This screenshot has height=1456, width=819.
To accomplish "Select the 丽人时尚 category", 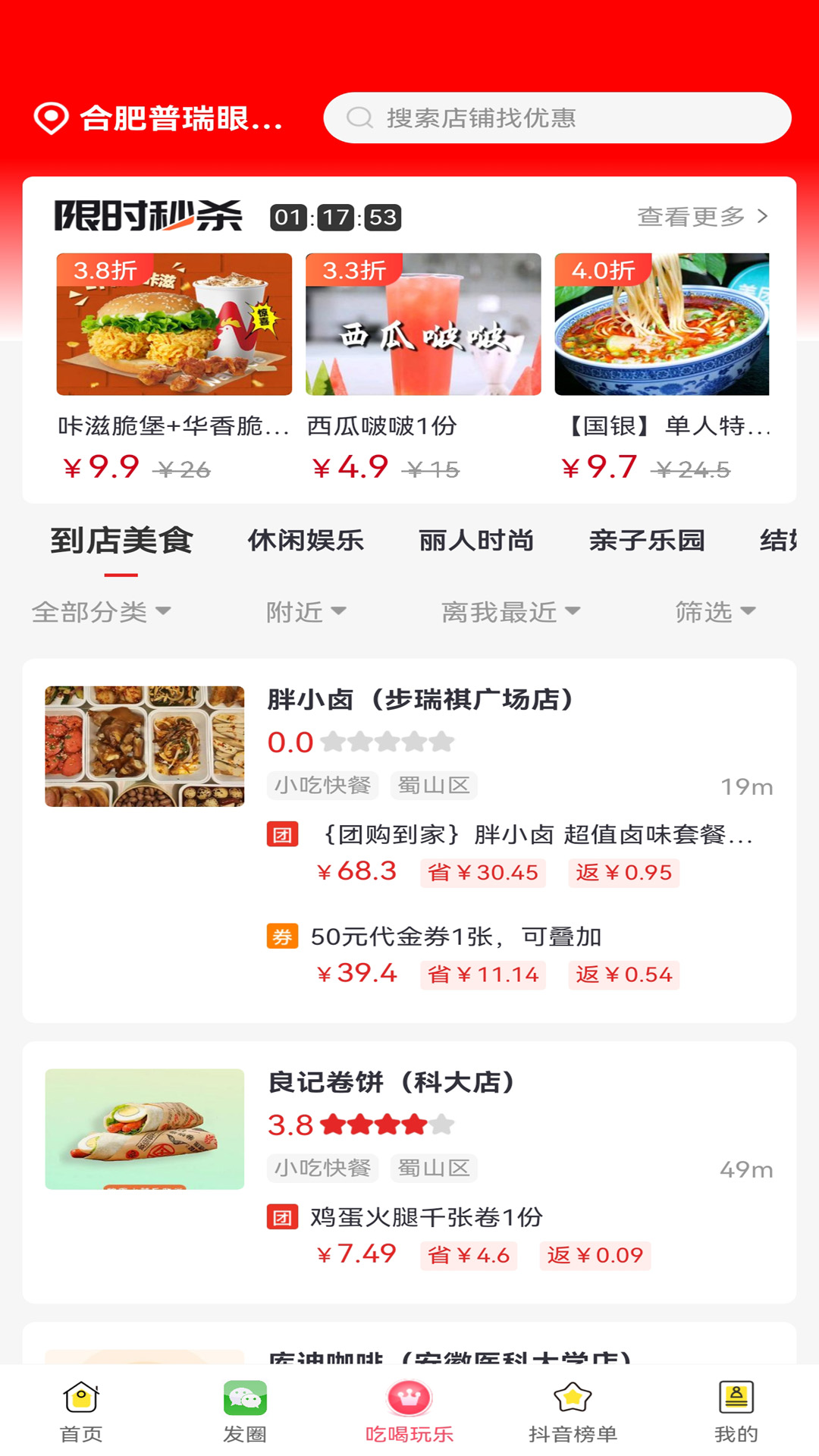I will tap(476, 541).
